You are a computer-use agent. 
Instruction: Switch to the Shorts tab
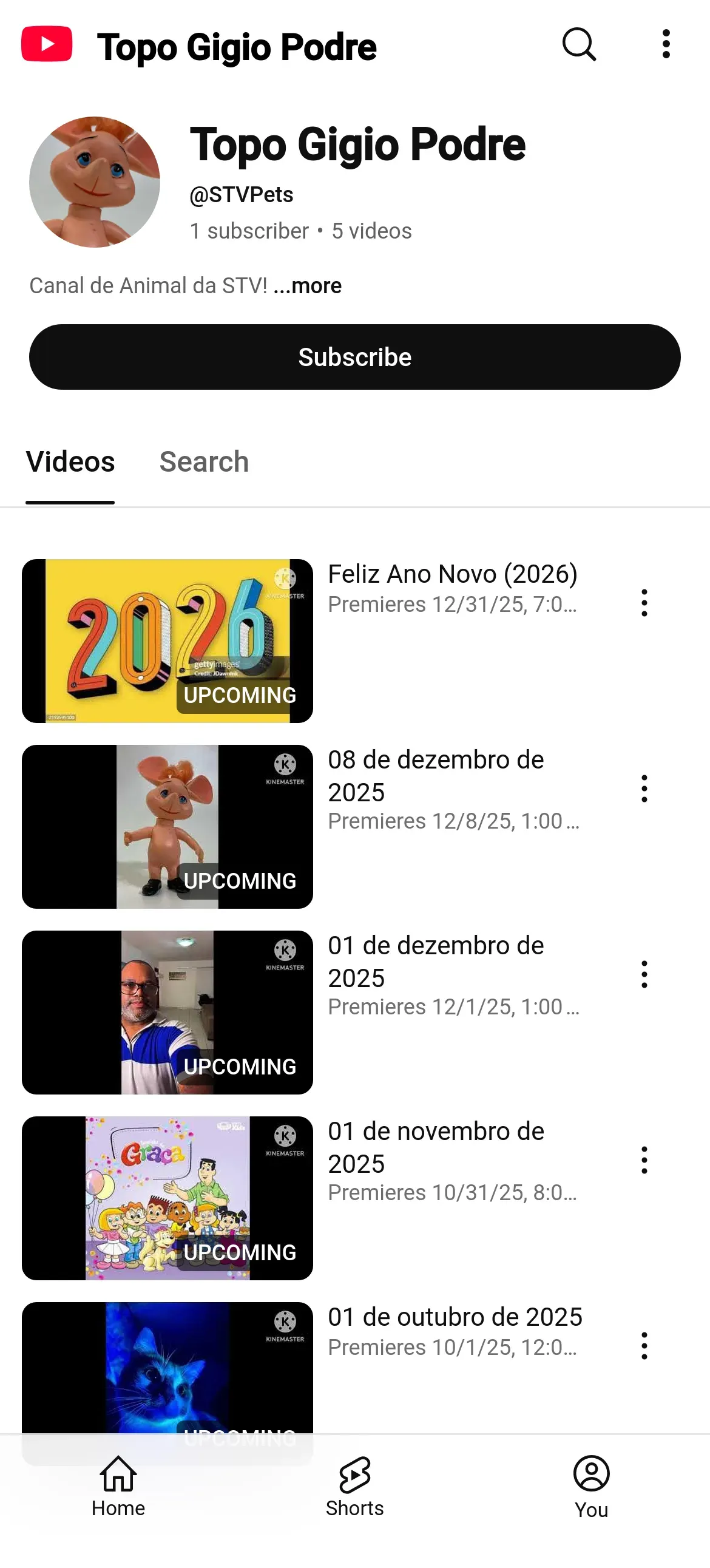point(354,1487)
